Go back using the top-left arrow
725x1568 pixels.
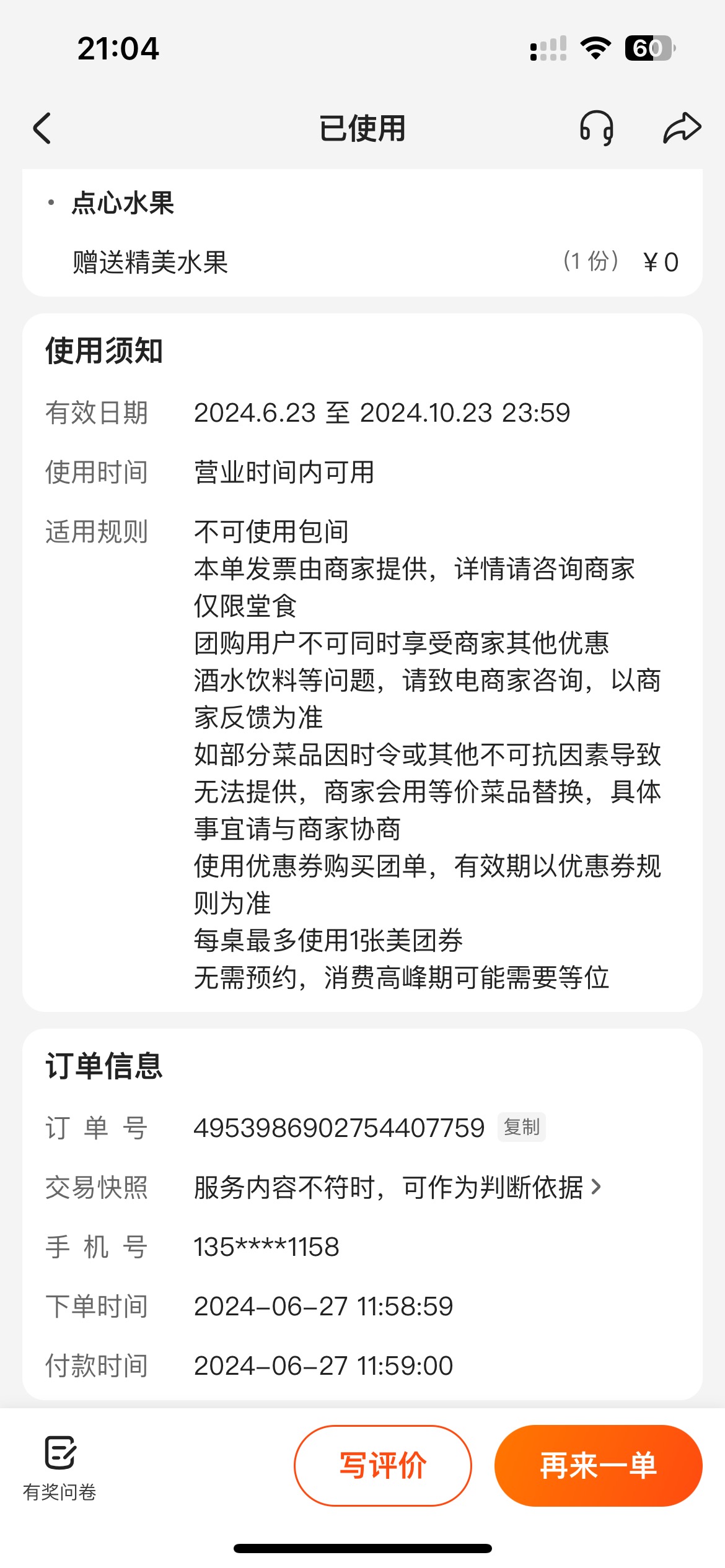pyautogui.click(x=42, y=128)
